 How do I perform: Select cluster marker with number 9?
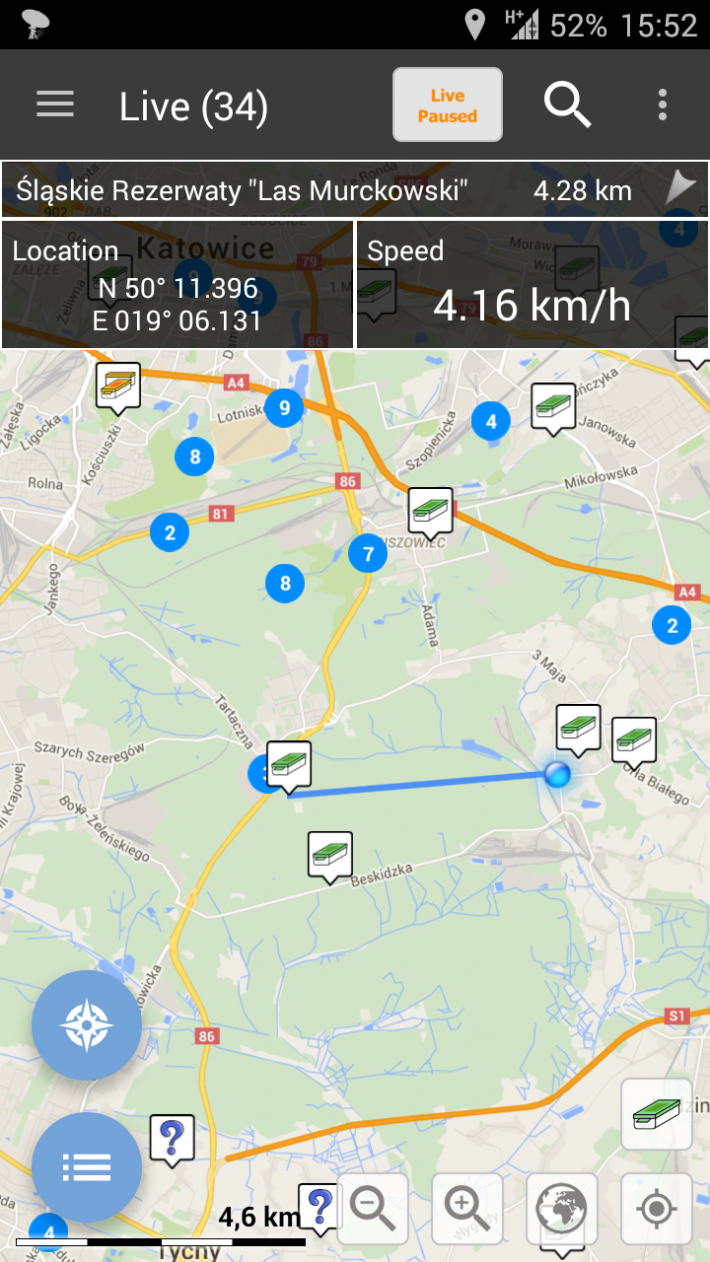pyautogui.click(x=284, y=407)
